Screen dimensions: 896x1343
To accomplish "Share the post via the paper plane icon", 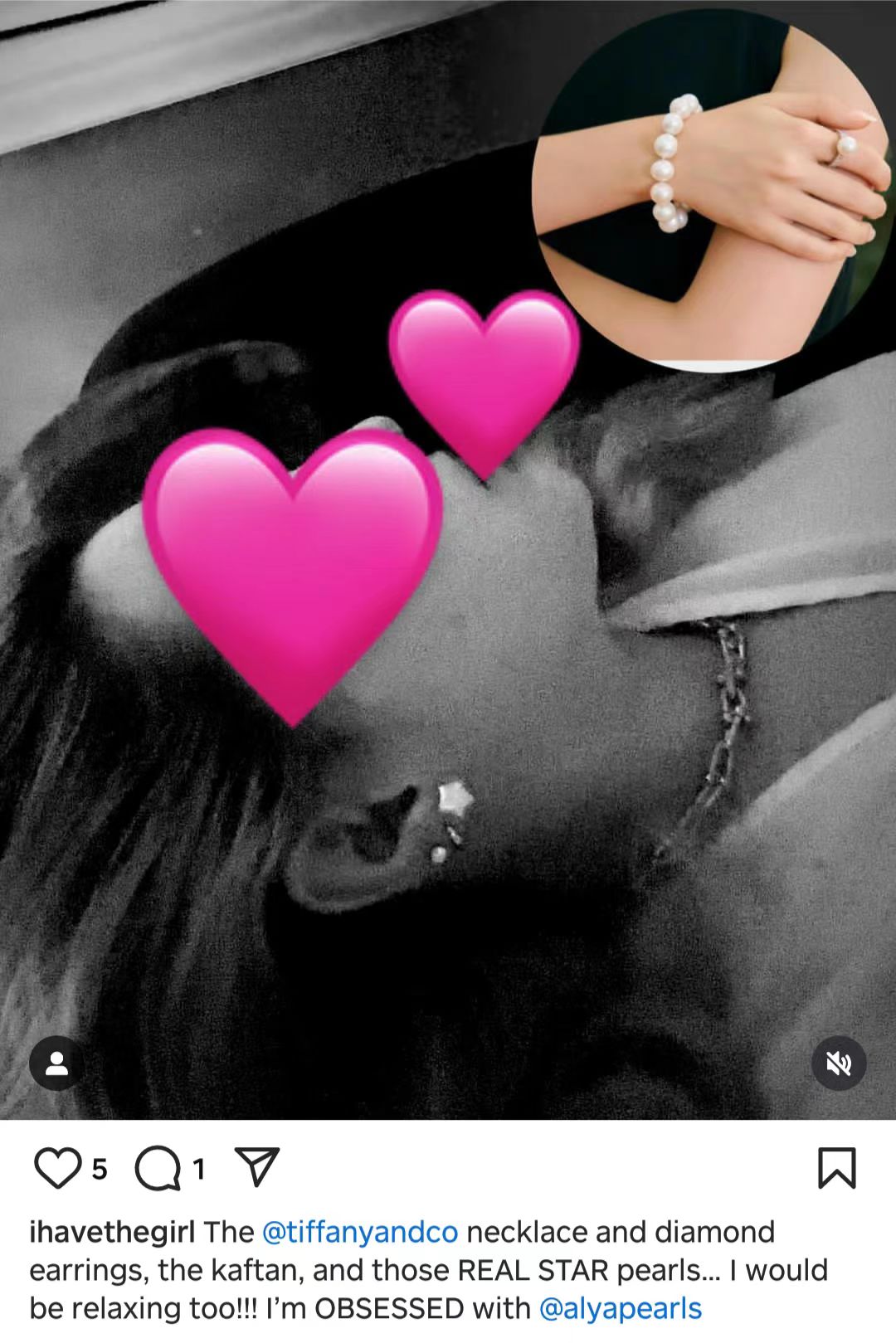I will 257,1167.
